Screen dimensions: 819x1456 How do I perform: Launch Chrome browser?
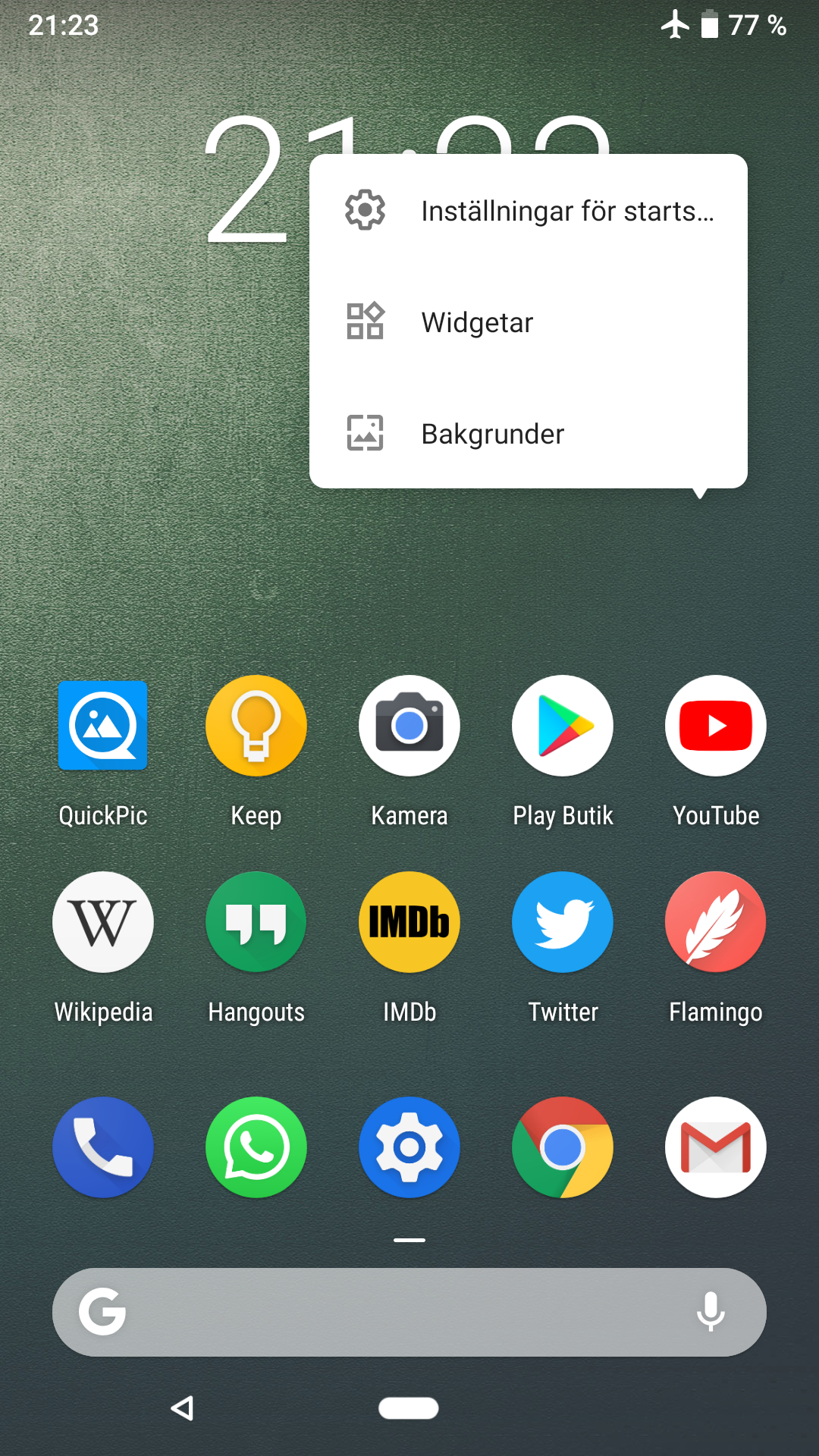(563, 1147)
